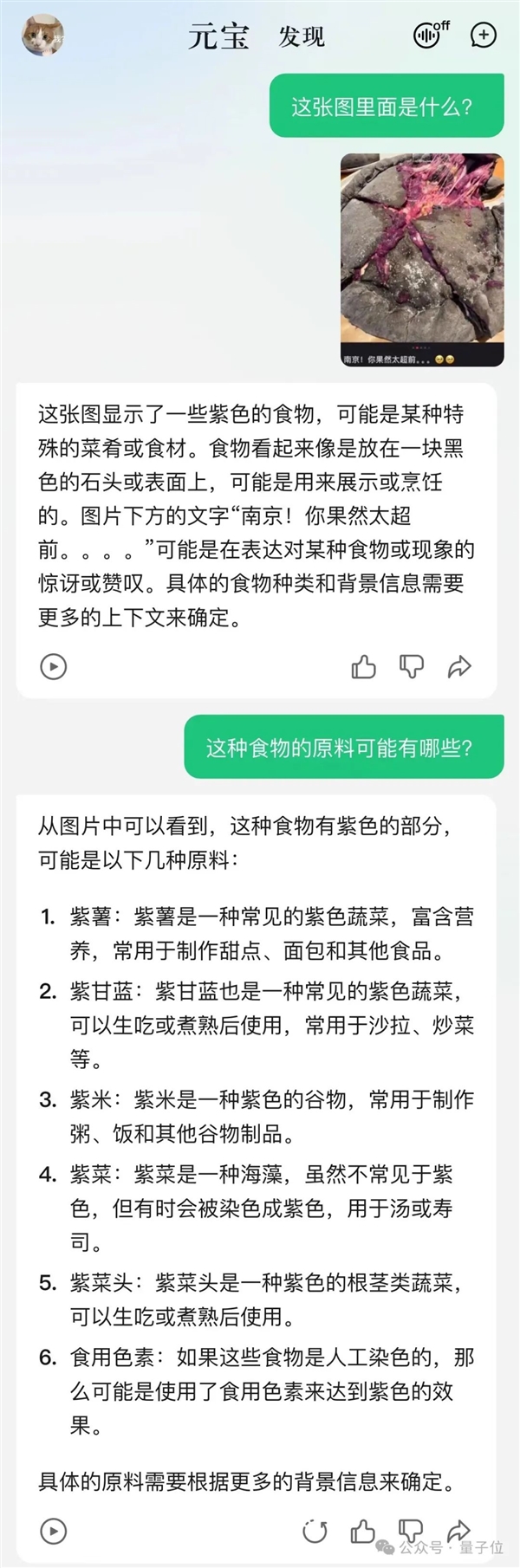Play audio of the first reply

[x=54, y=666]
